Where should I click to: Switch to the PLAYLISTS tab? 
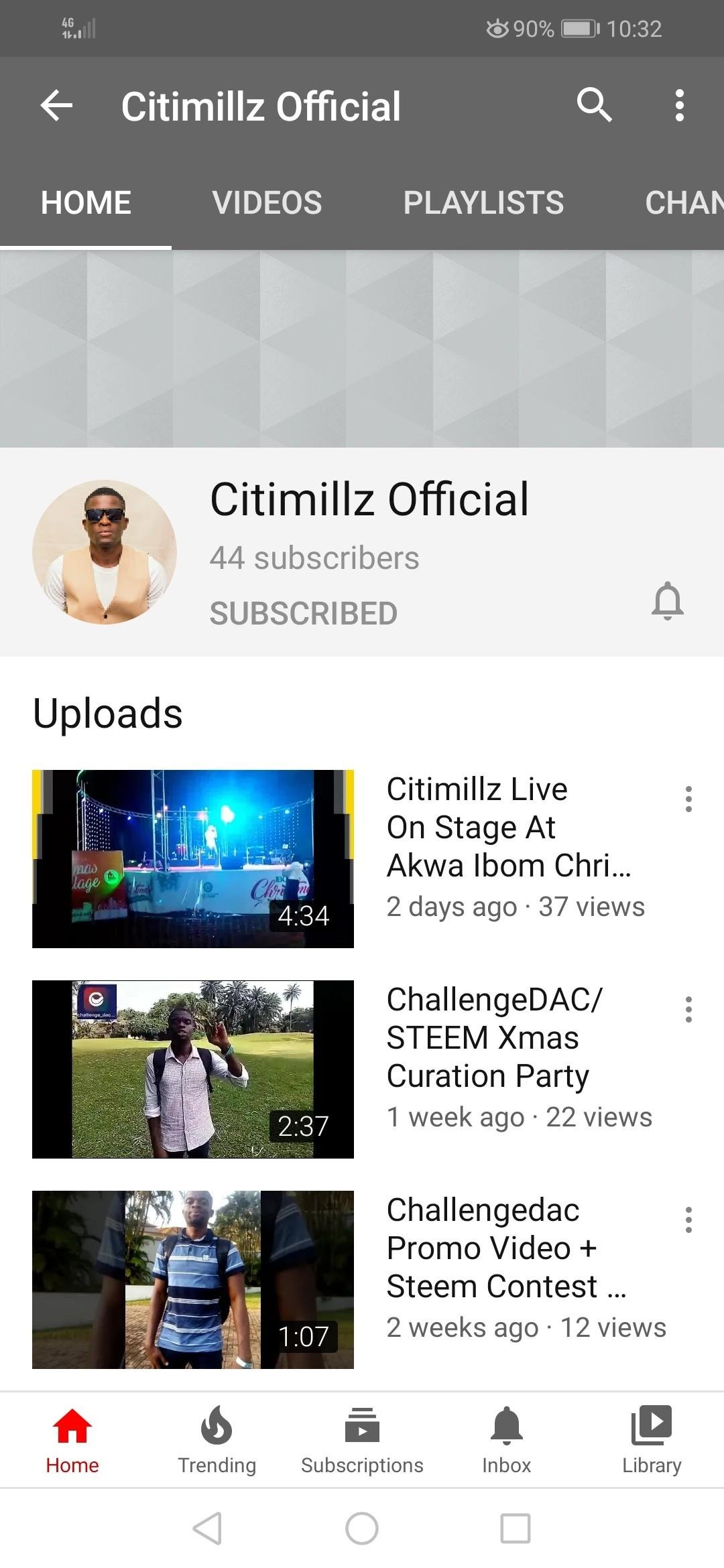click(483, 202)
